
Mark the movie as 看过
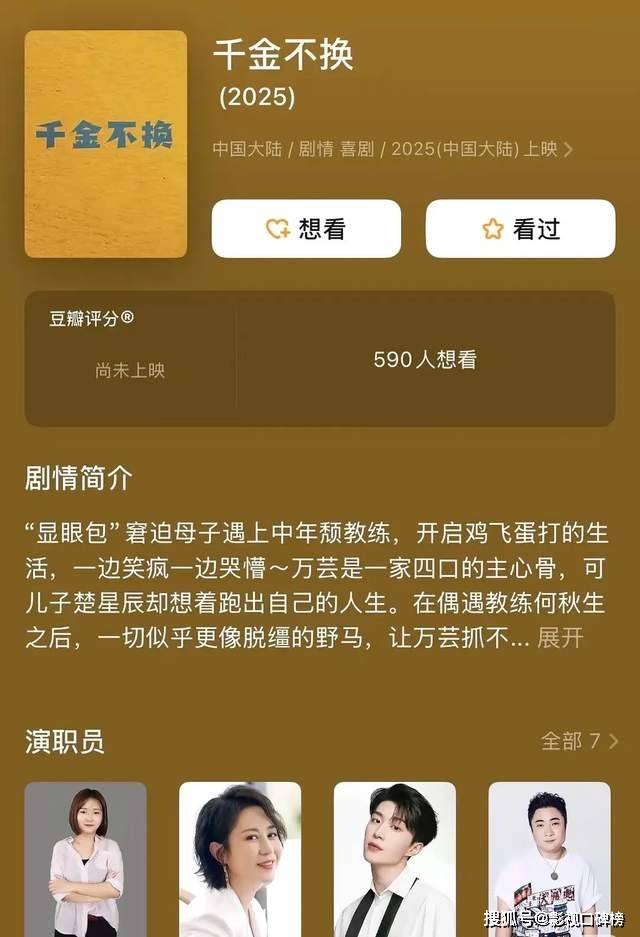520,229
